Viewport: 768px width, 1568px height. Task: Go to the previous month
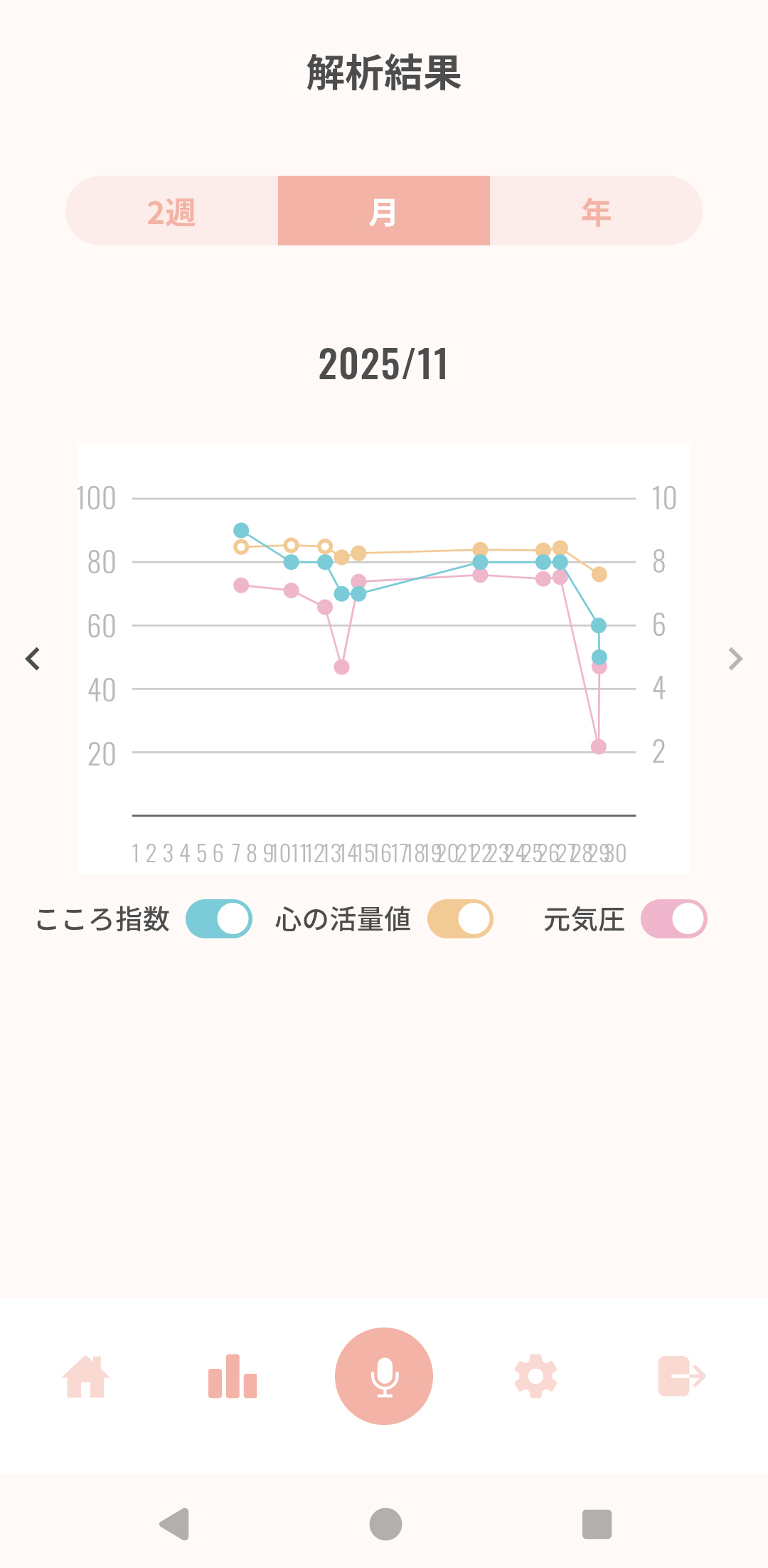[x=33, y=659]
